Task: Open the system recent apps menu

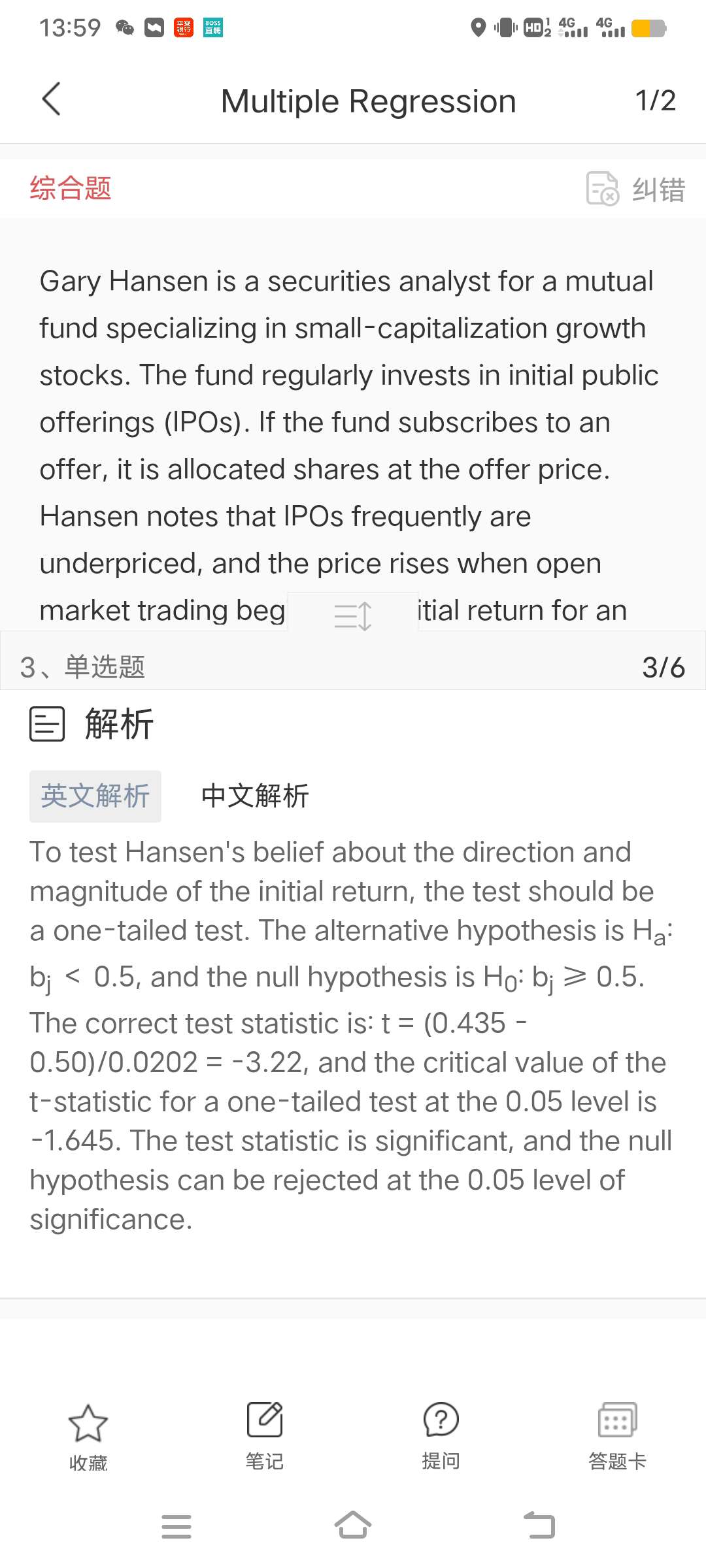Action: coord(176,1526)
